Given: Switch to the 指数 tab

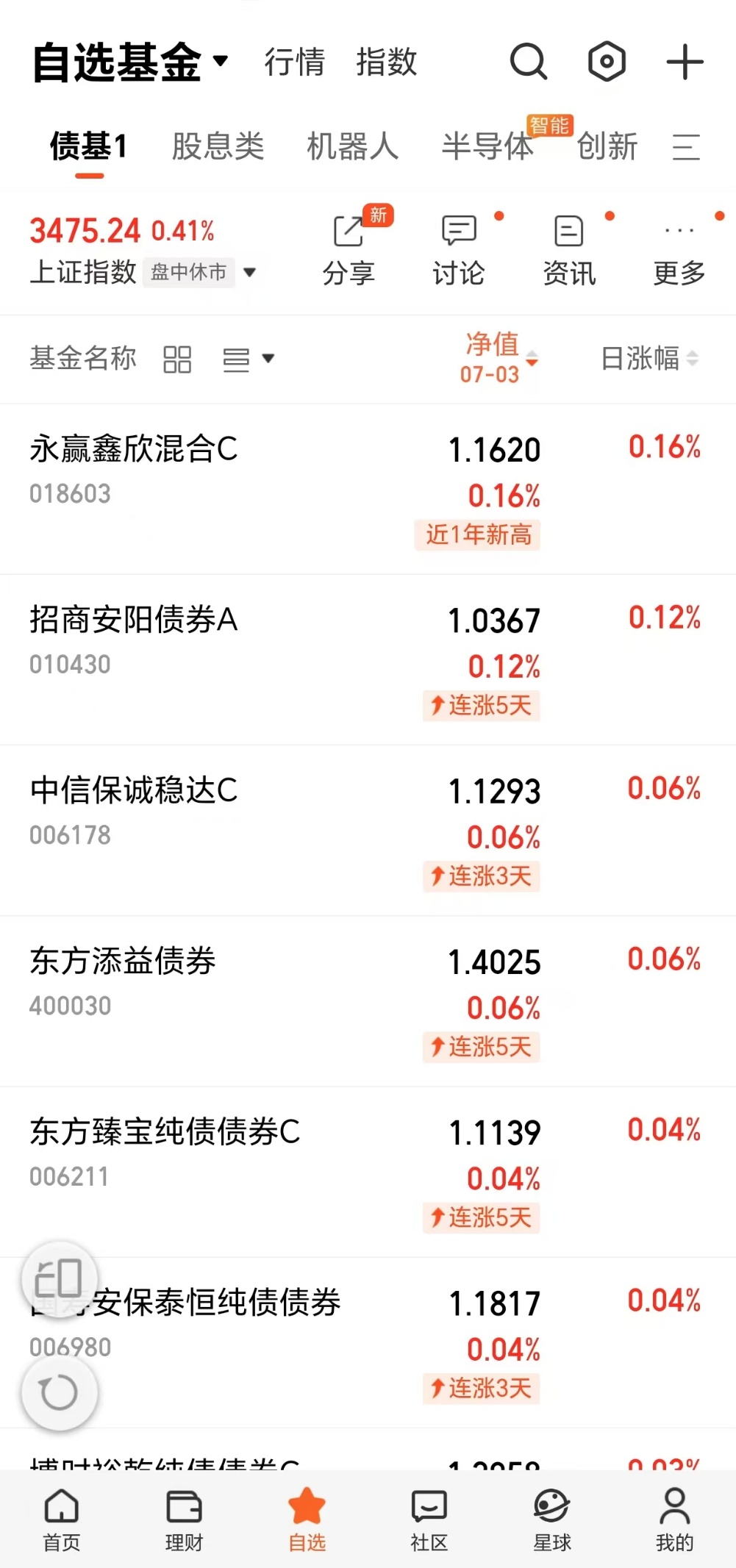Looking at the screenshot, I should click(387, 62).
